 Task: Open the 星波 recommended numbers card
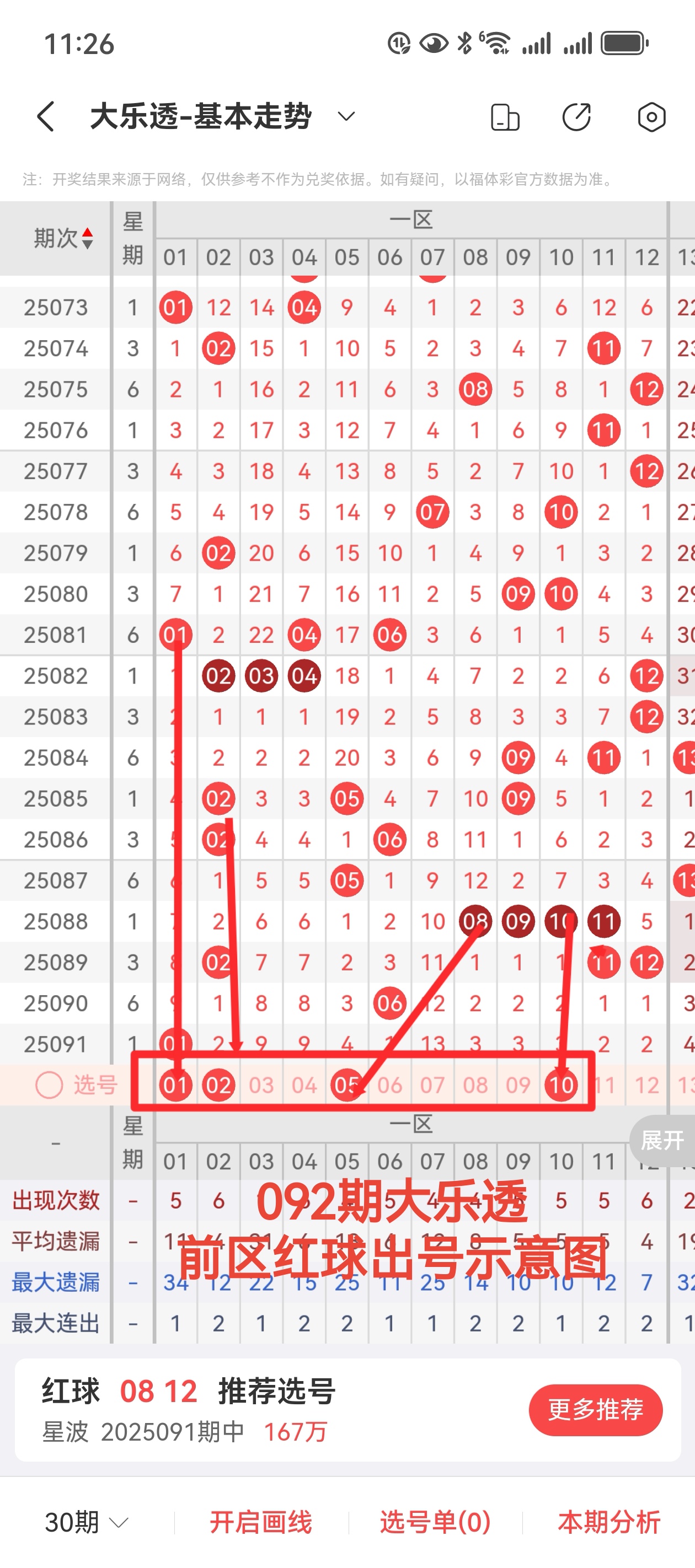pos(244,1410)
